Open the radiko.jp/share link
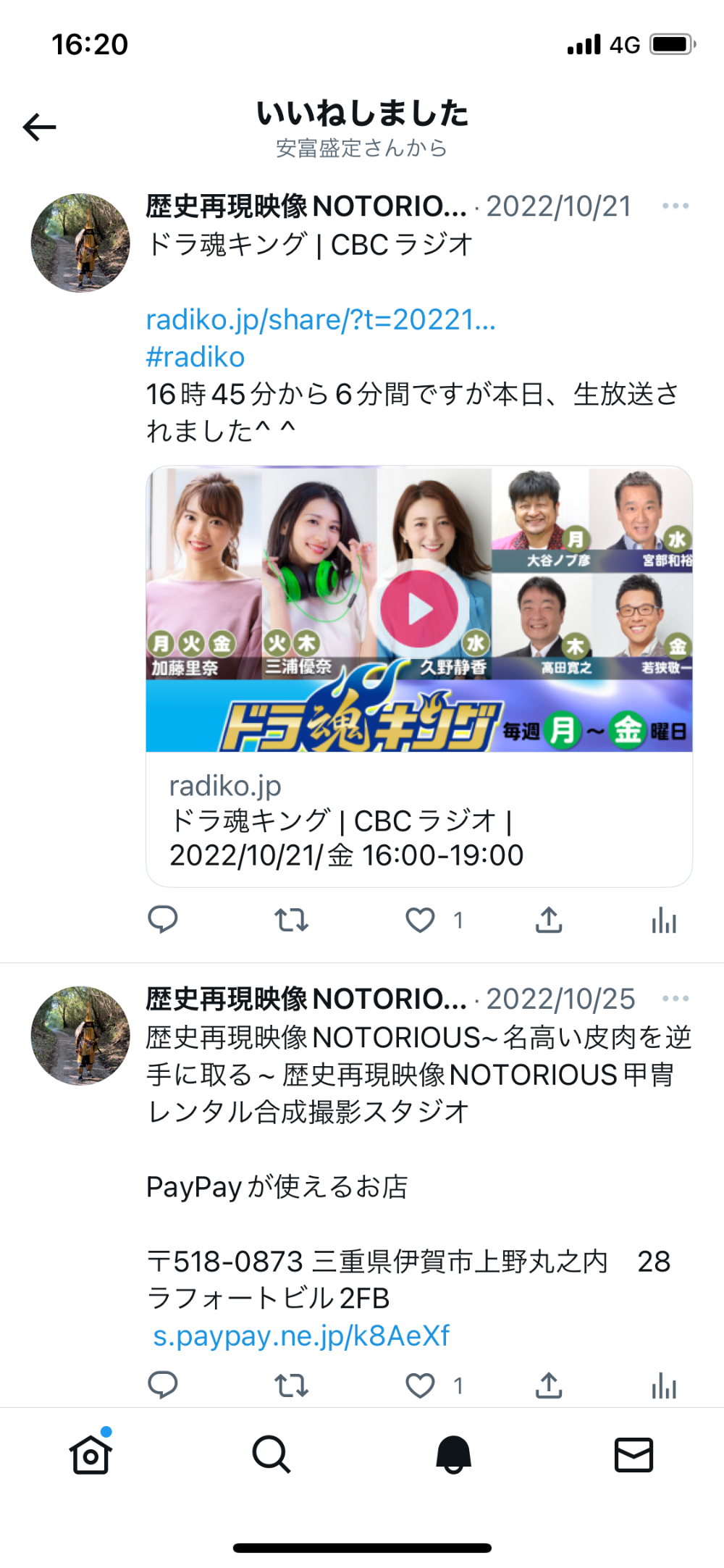The width and height of the screenshot is (724, 1568). click(321, 319)
